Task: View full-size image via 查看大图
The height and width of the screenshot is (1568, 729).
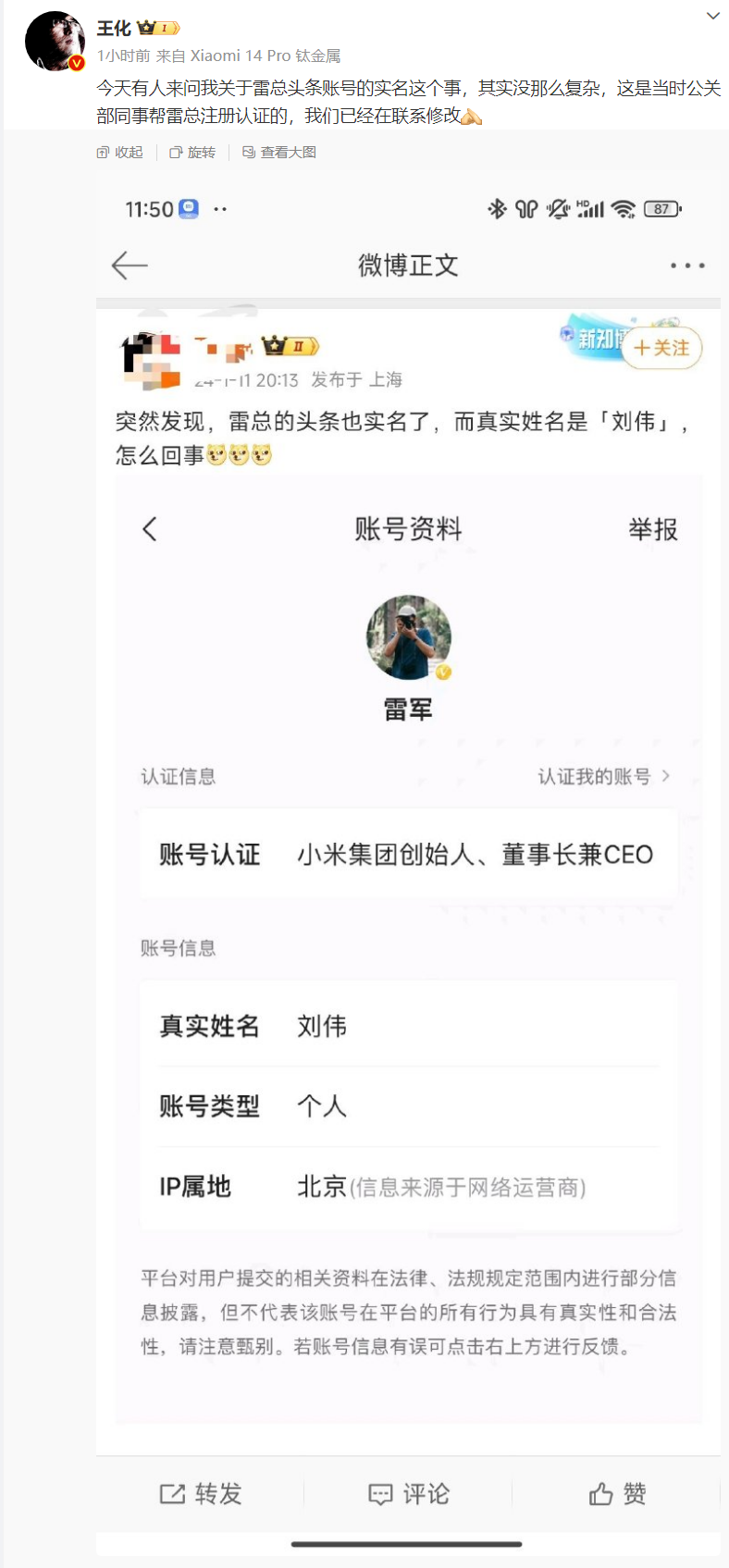Action: tap(279, 153)
